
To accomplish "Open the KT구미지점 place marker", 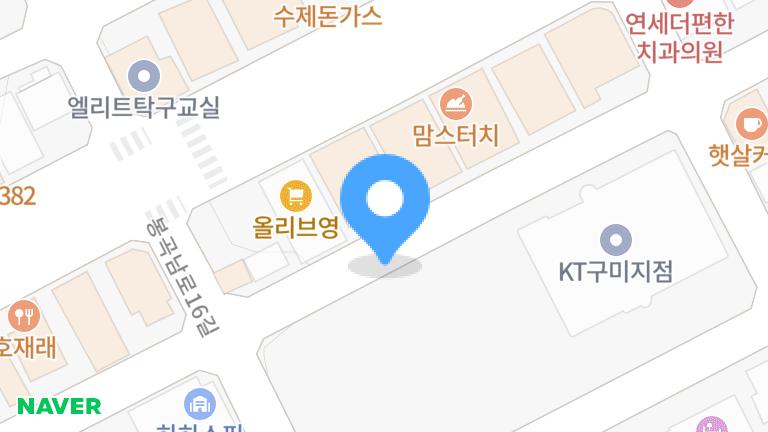I will pos(615,240).
